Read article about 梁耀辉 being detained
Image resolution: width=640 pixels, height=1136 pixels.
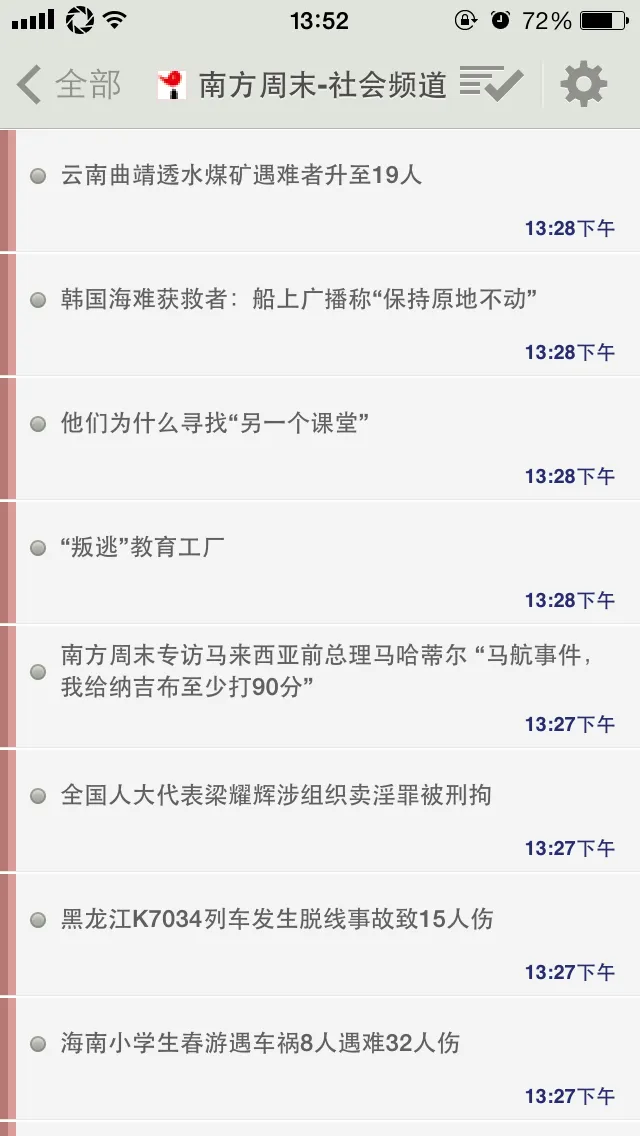tap(276, 796)
